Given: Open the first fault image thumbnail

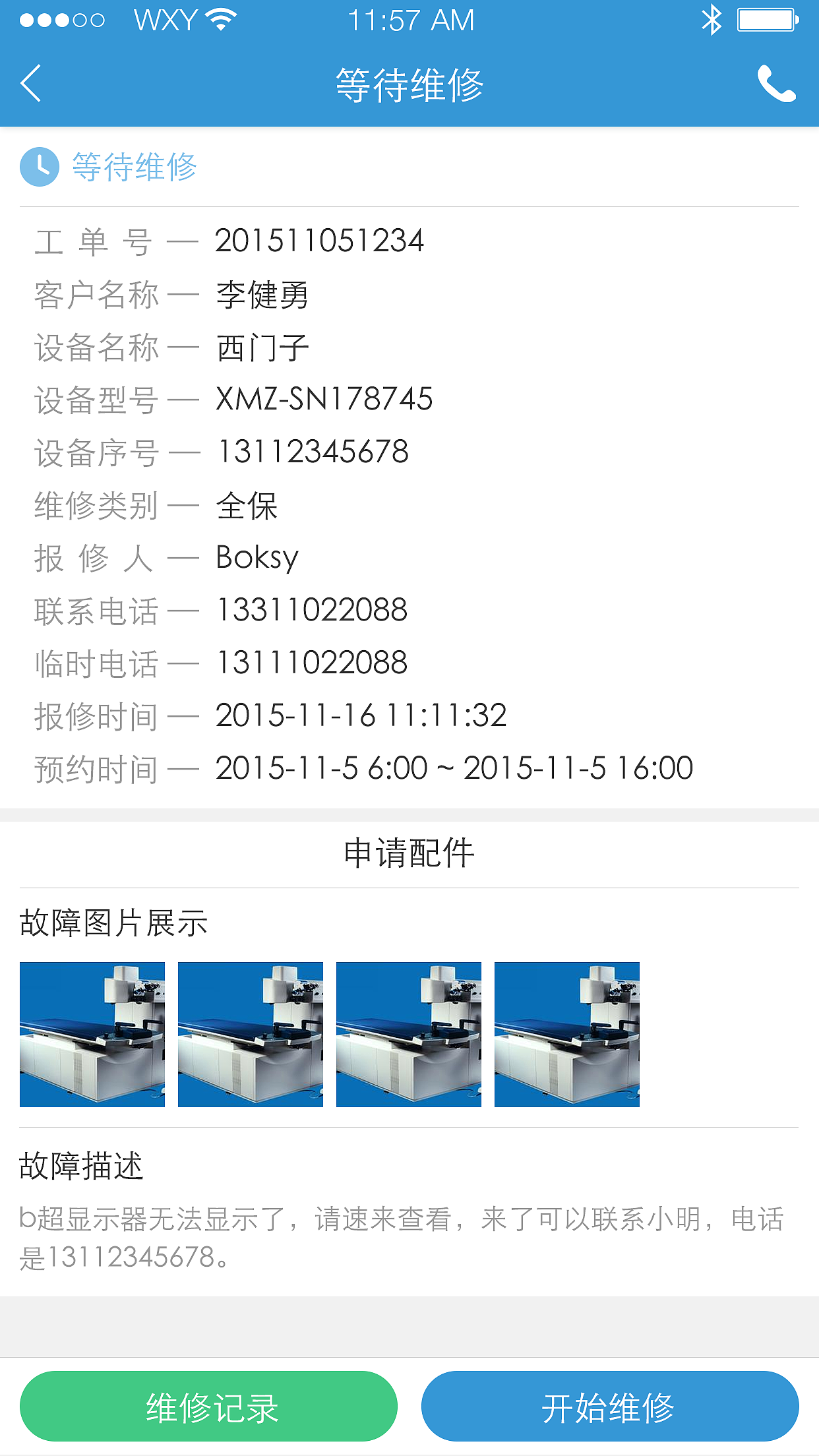Looking at the screenshot, I should tap(92, 1034).
